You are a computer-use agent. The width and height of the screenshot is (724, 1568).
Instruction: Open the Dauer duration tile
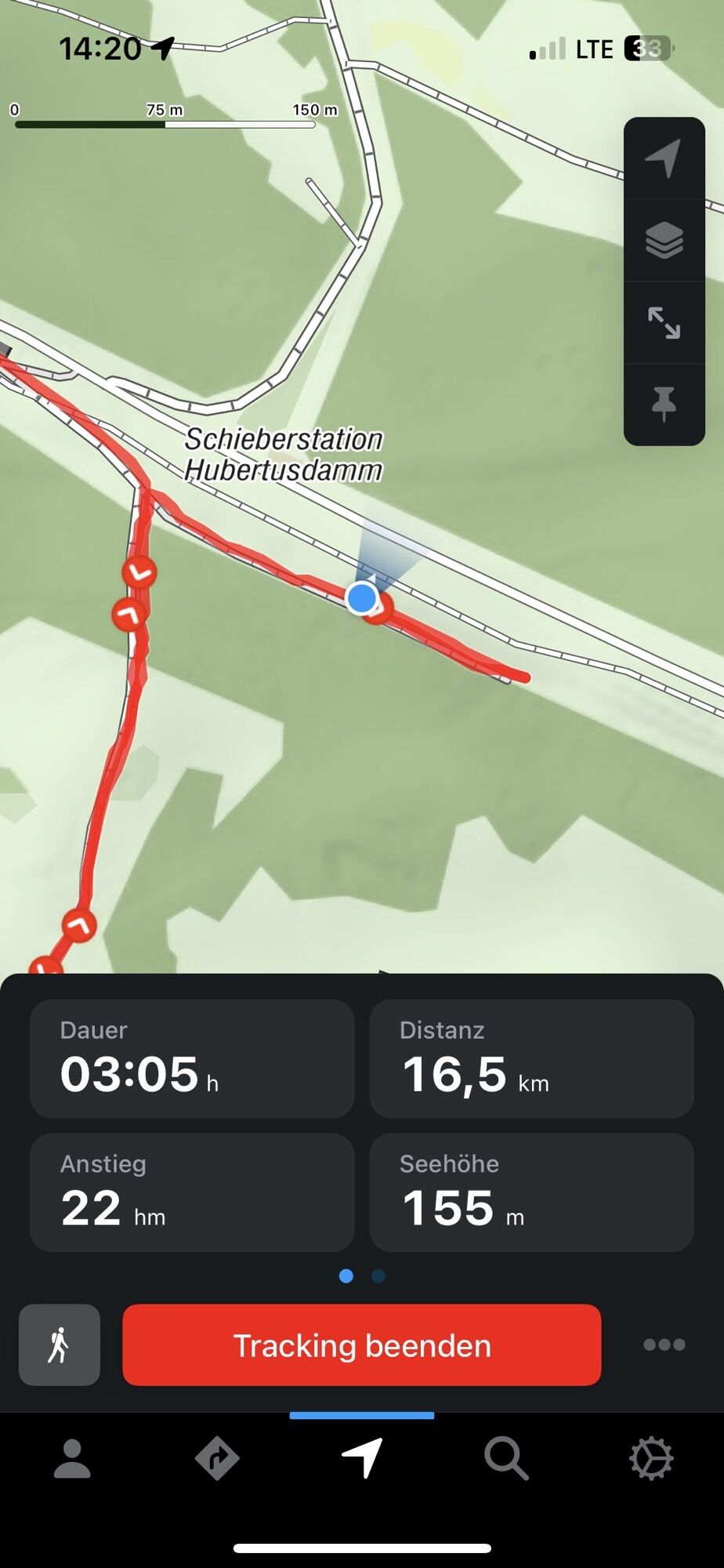point(192,1058)
